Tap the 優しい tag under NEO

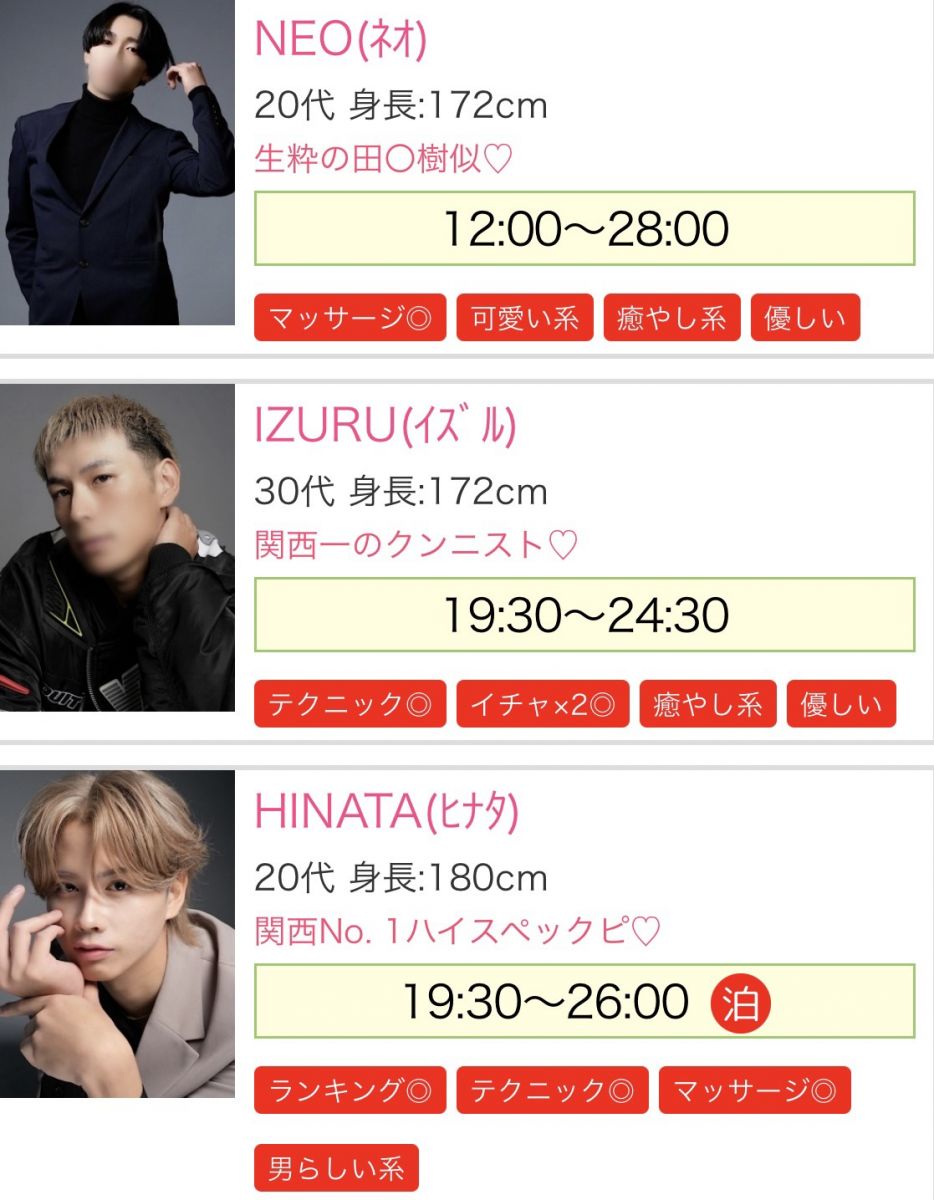pyautogui.click(x=805, y=318)
